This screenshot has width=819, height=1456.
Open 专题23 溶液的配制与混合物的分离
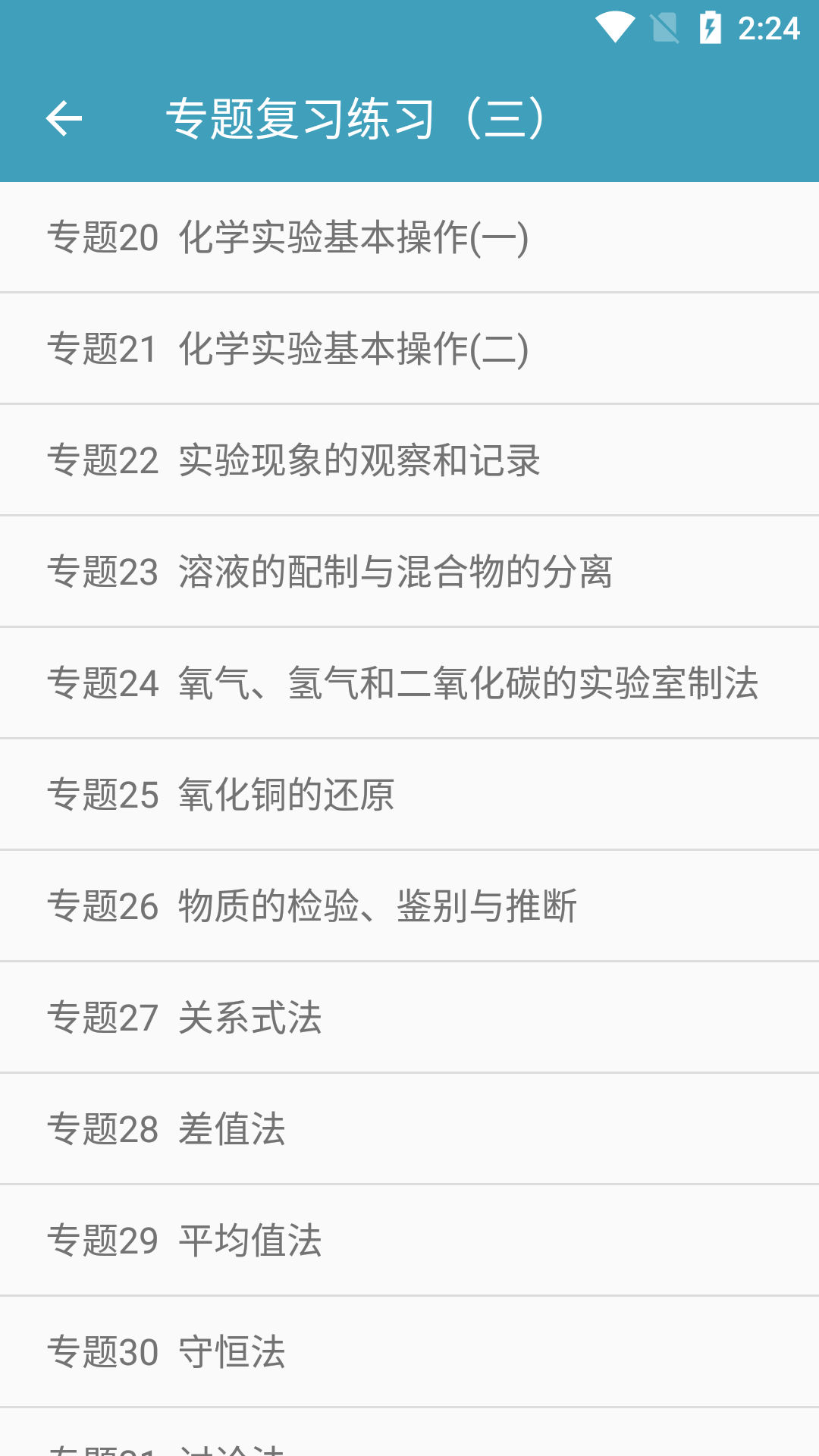[330, 572]
